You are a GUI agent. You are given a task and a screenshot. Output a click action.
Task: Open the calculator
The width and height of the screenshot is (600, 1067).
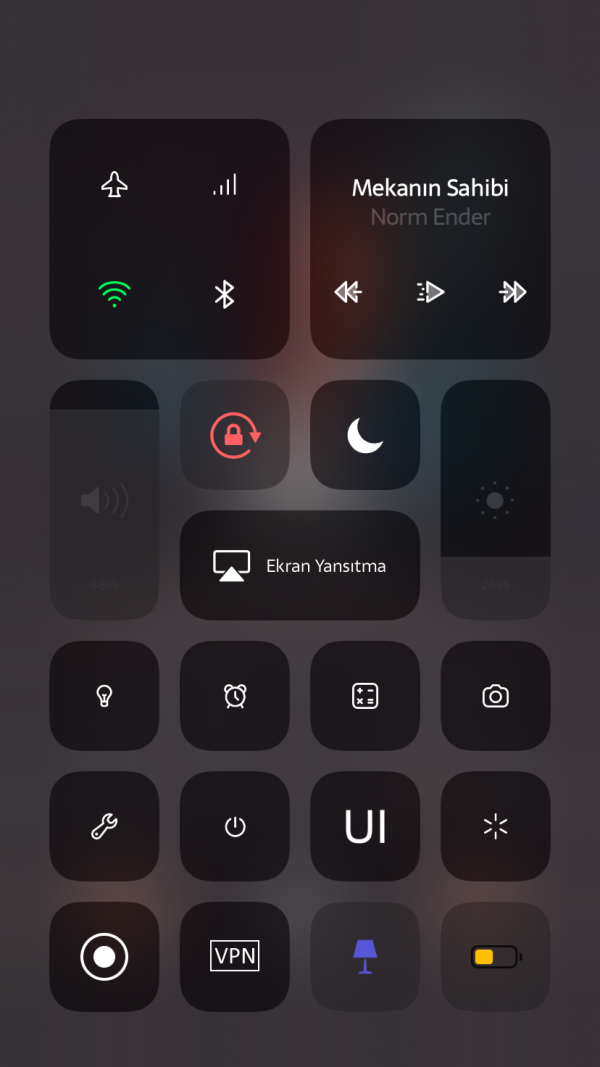click(x=365, y=696)
